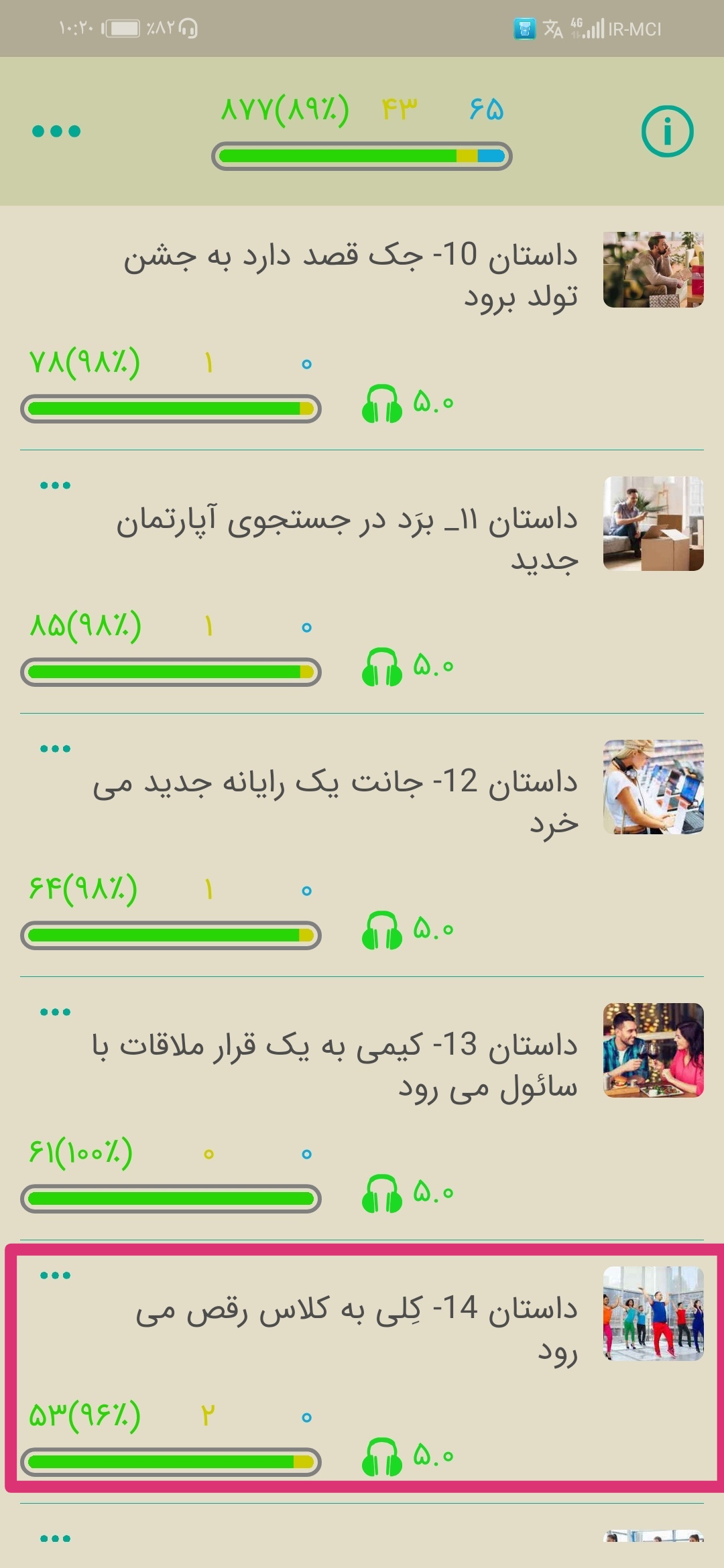Screen dimensions: 724x1568
Task: Open the three-dot options for story 13
Action: tap(55, 1012)
